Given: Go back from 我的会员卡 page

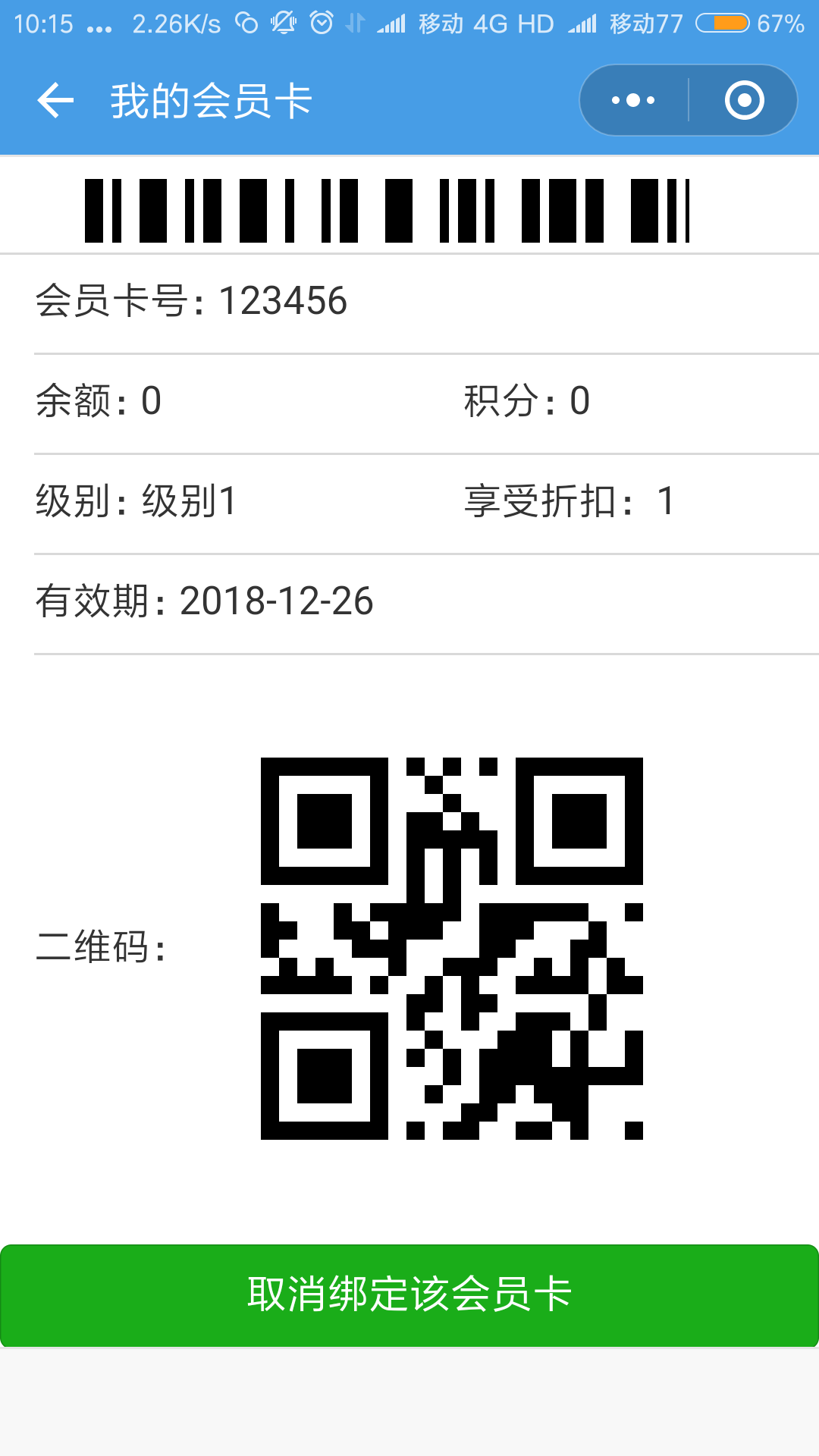Looking at the screenshot, I should click(55, 100).
